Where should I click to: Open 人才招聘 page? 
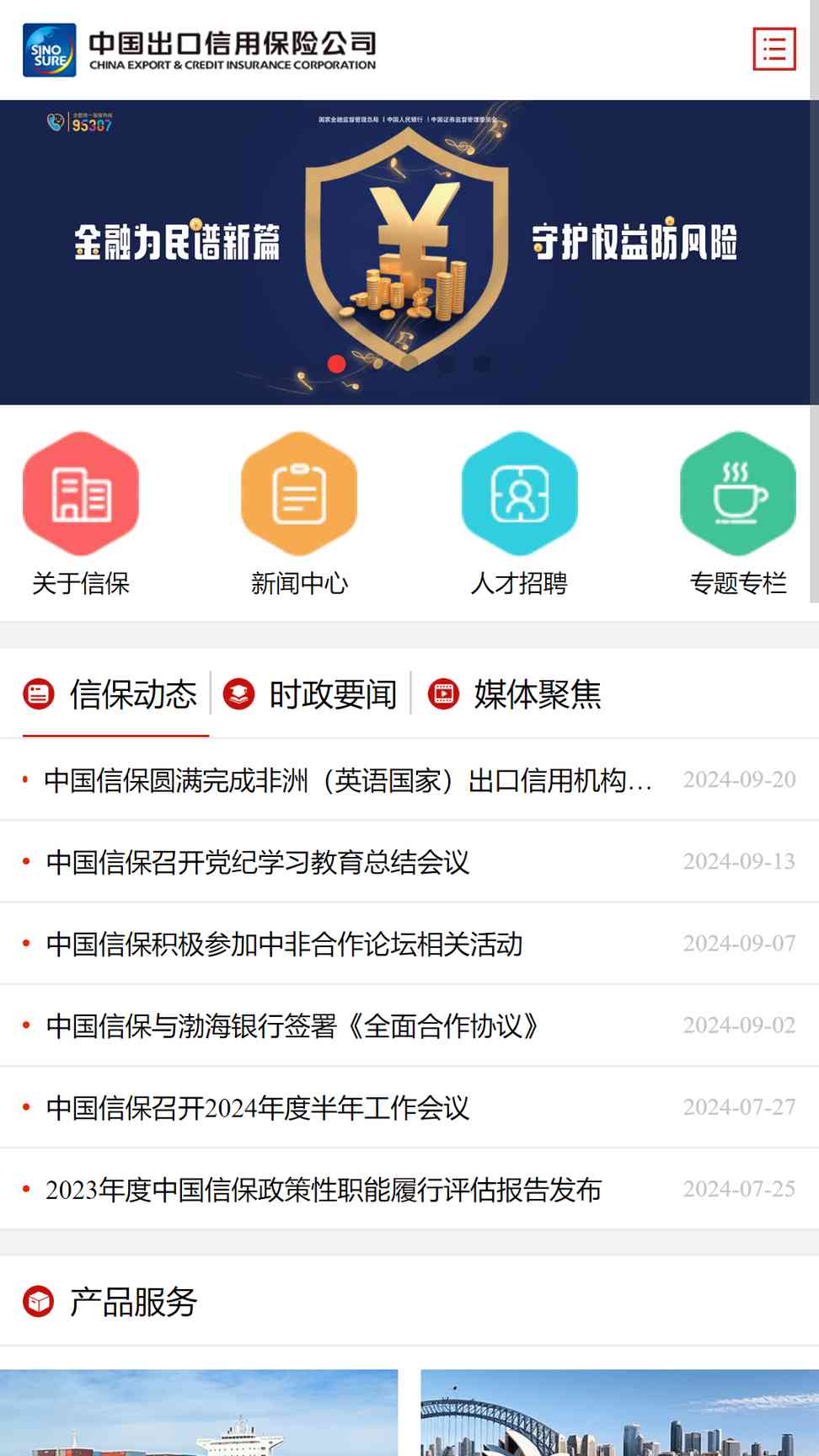(x=519, y=513)
